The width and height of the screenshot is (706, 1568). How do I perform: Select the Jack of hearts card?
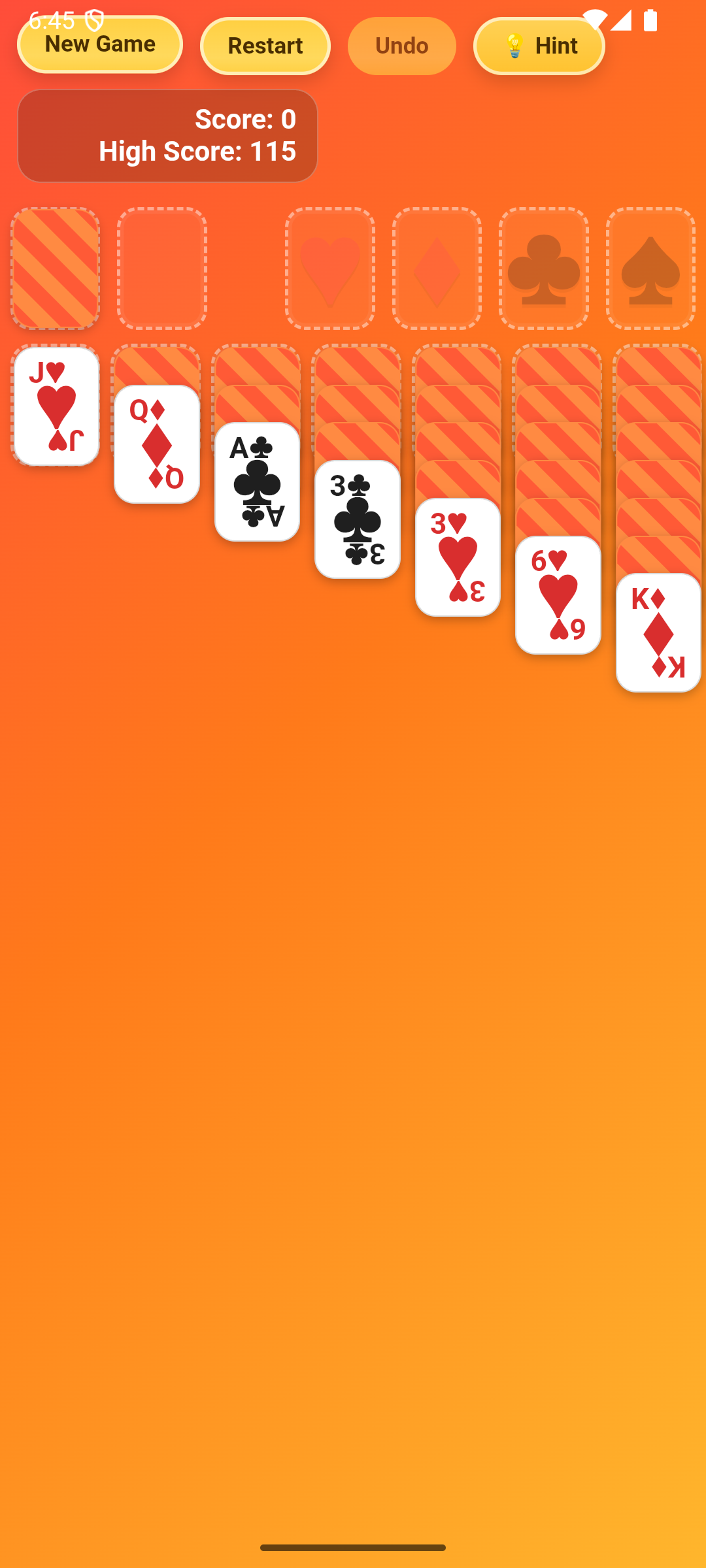56,406
